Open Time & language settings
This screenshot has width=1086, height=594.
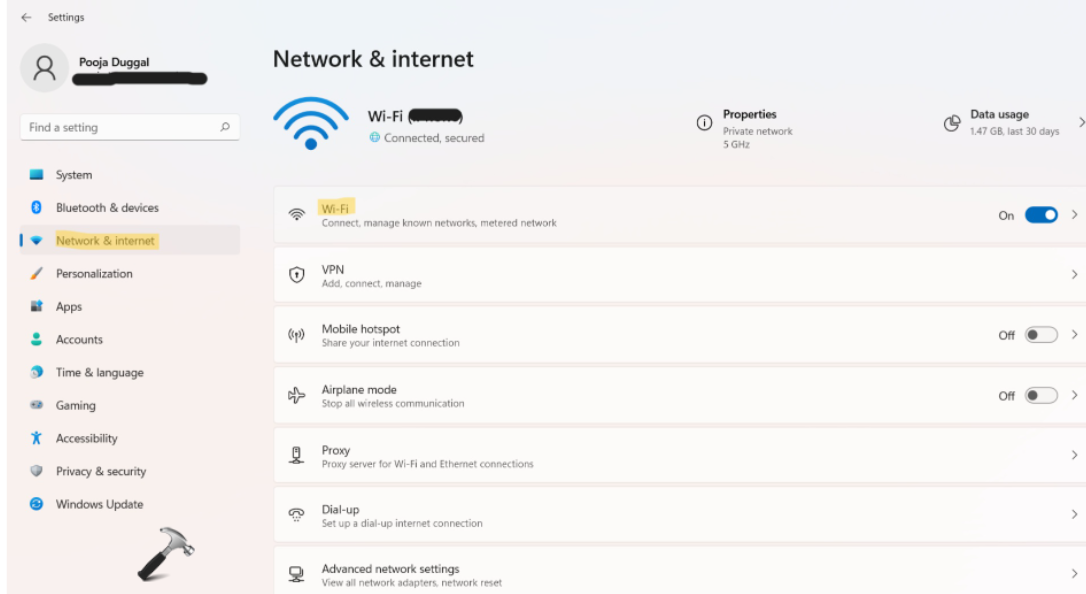coord(99,373)
